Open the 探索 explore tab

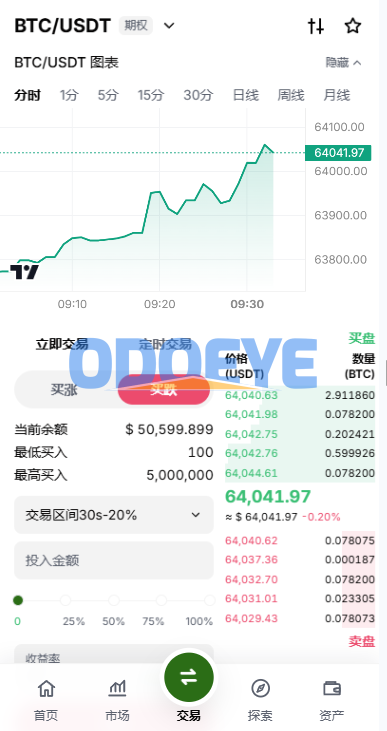click(x=260, y=700)
